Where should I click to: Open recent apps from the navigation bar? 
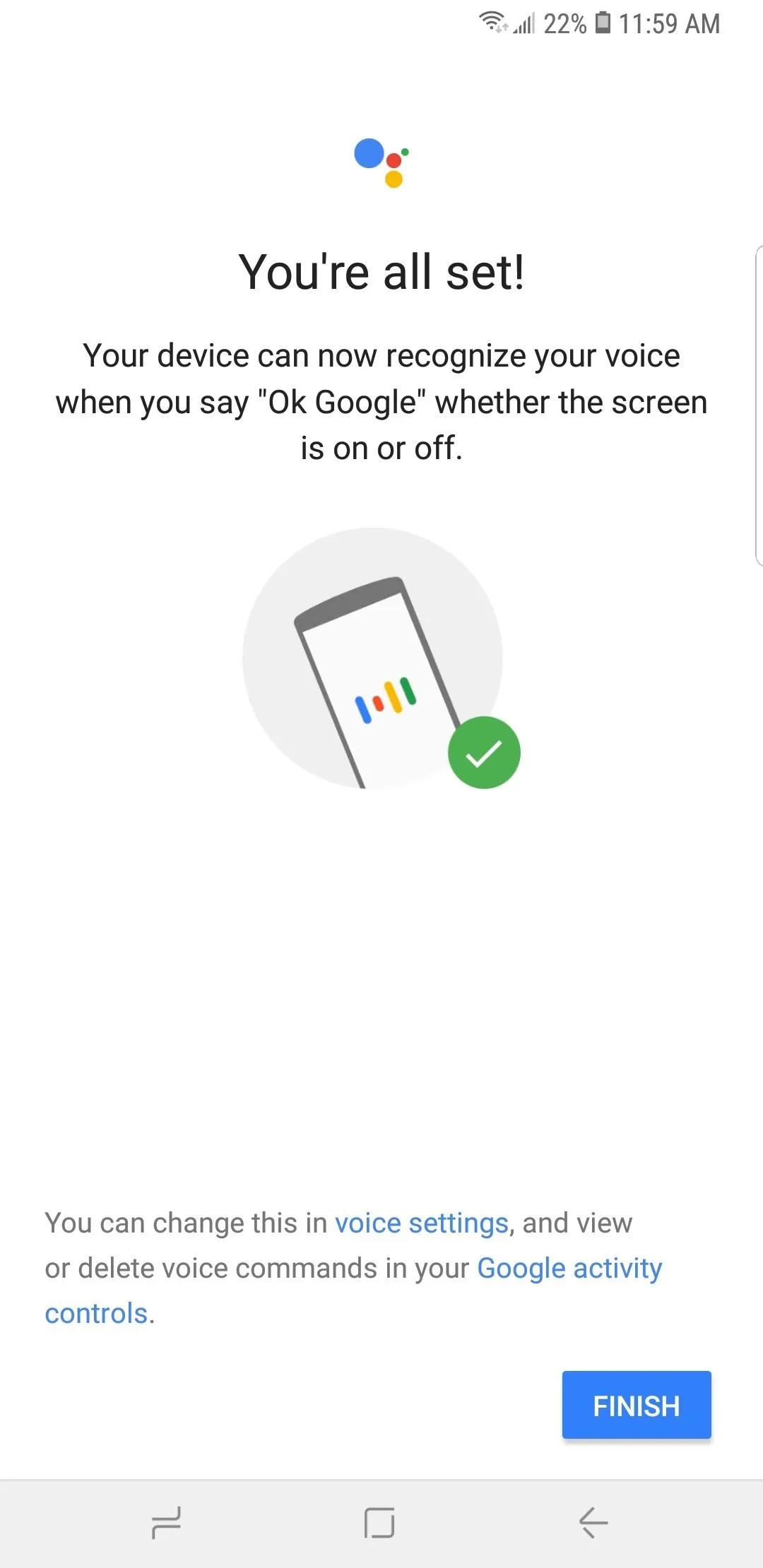click(x=167, y=1522)
